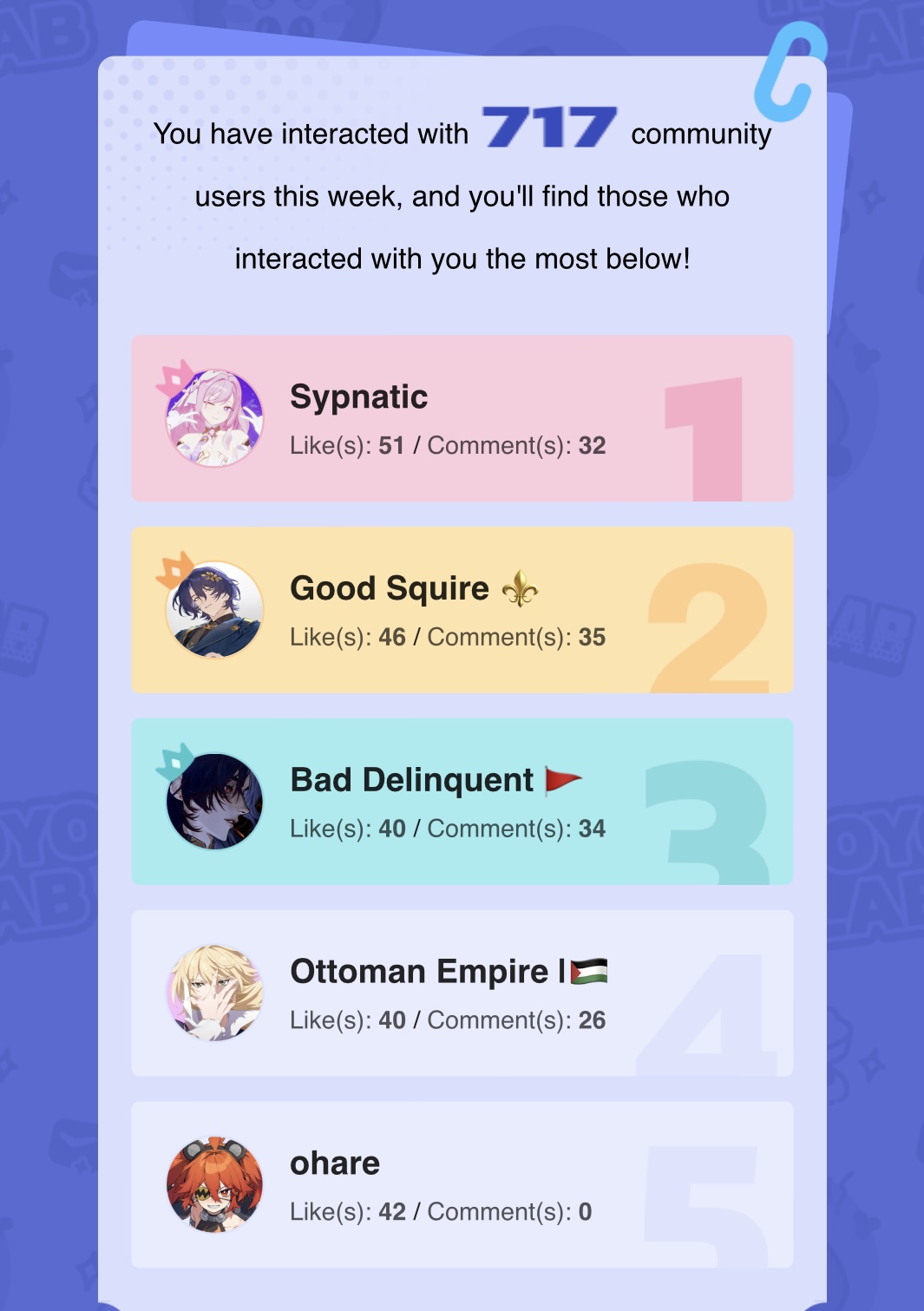924x1311 pixels.
Task: Click Sypnatic's like and comment stats line
Action: pos(449,445)
